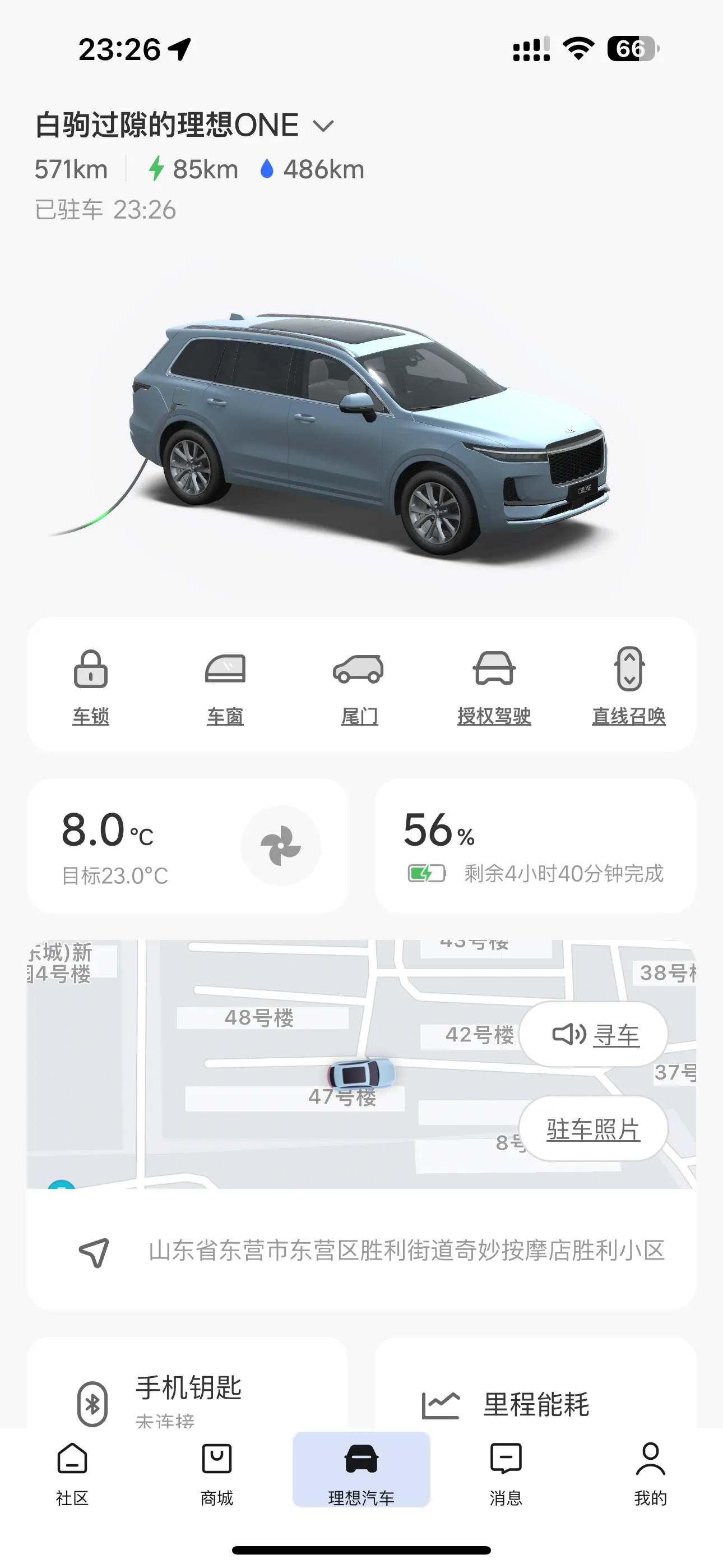
Task: Tap 寻车 to locate the car
Action: tap(594, 1034)
